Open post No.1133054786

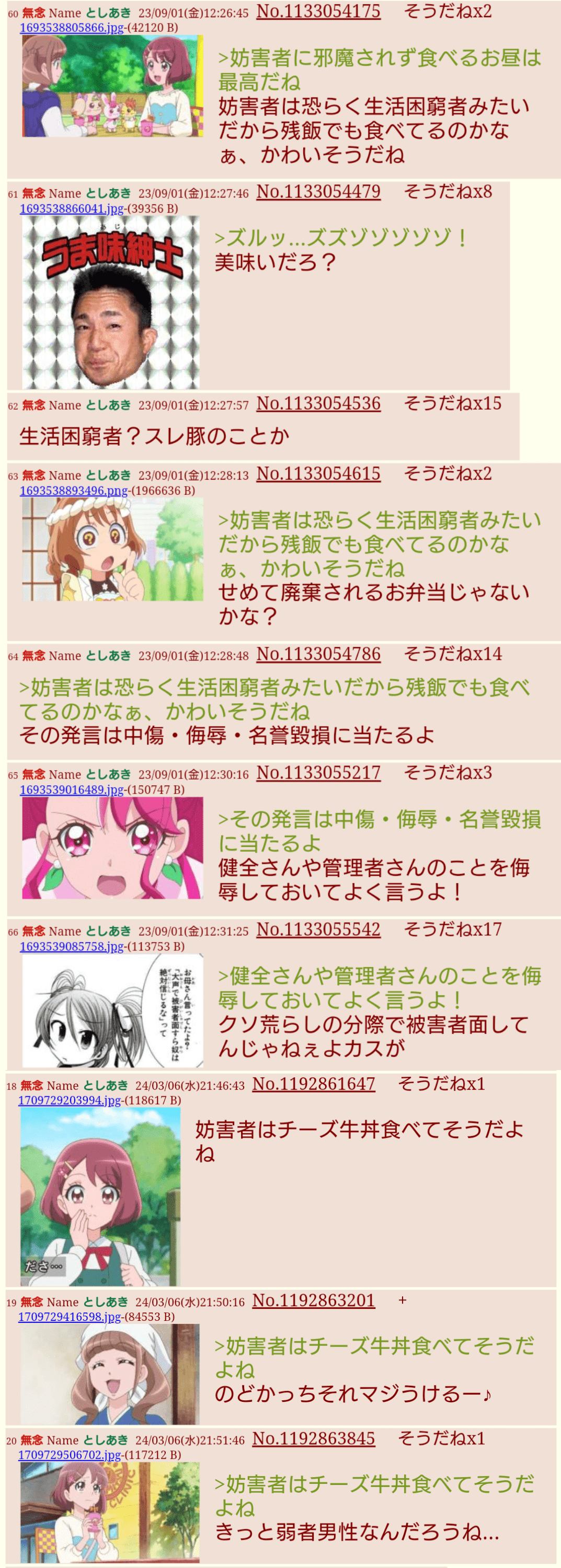coord(318,654)
